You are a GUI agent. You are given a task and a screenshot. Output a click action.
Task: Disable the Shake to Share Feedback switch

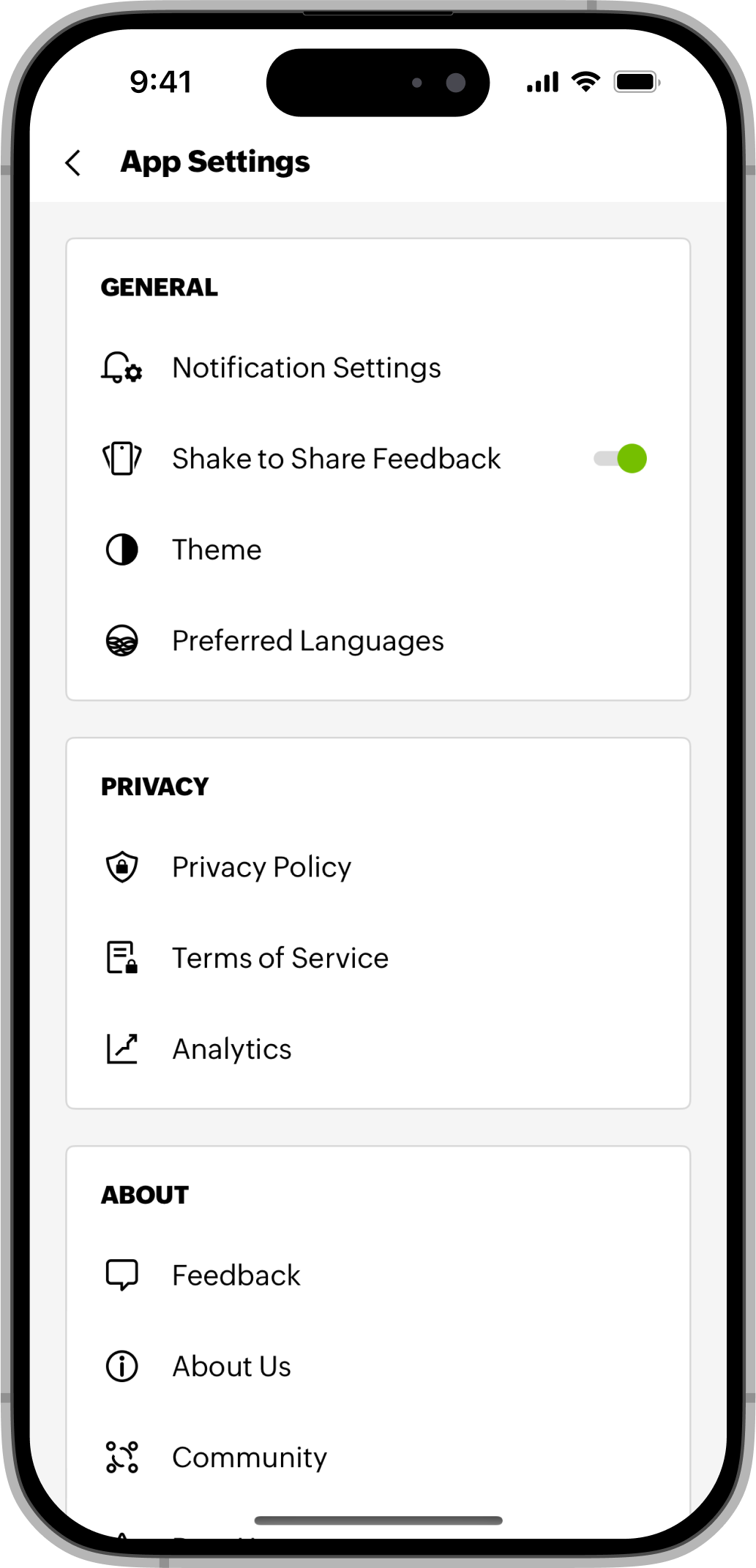pos(621,459)
